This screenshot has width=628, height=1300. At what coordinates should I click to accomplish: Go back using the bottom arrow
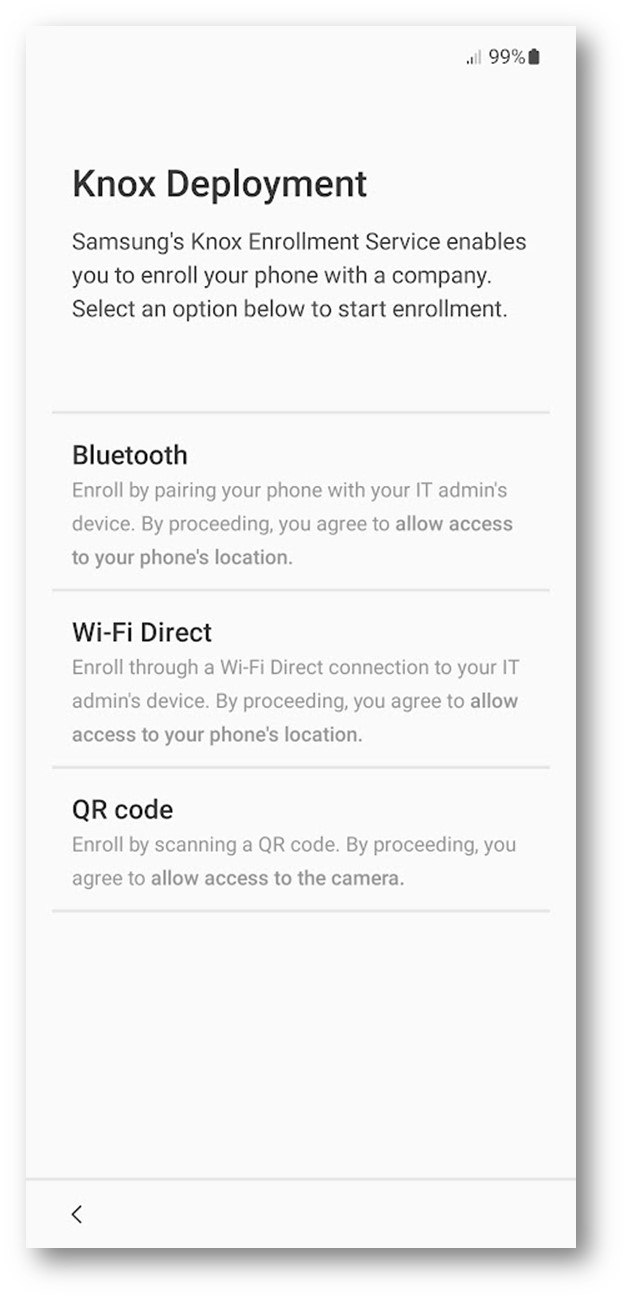pyautogui.click(x=77, y=1214)
